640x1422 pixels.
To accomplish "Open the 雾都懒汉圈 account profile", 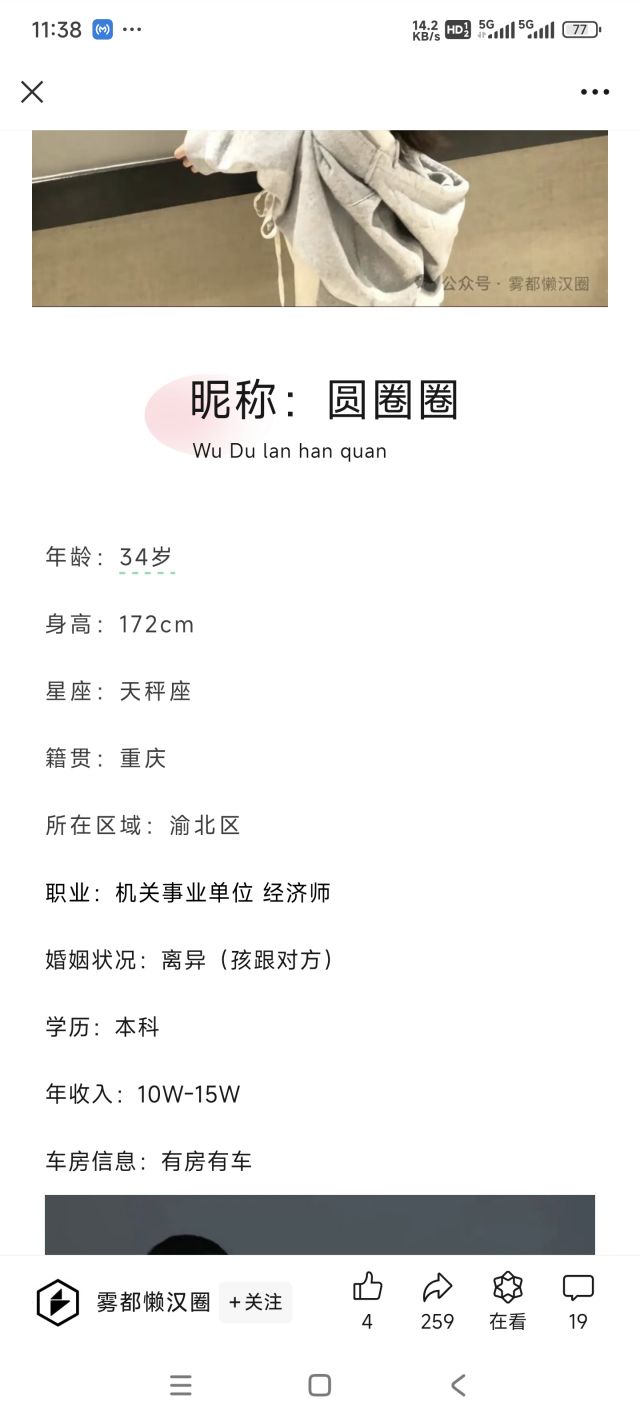I will [153, 1302].
